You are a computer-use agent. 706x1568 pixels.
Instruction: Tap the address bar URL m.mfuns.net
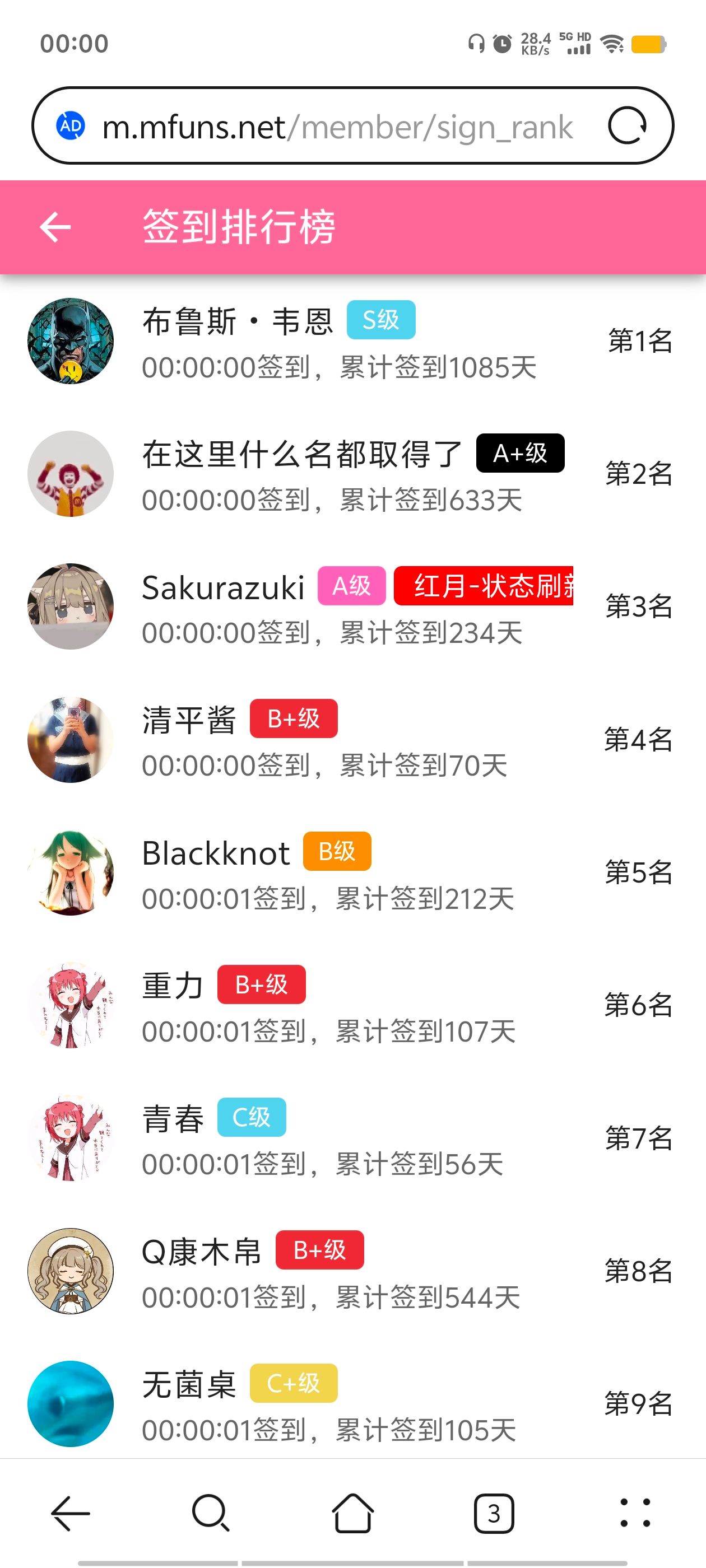point(195,126)
